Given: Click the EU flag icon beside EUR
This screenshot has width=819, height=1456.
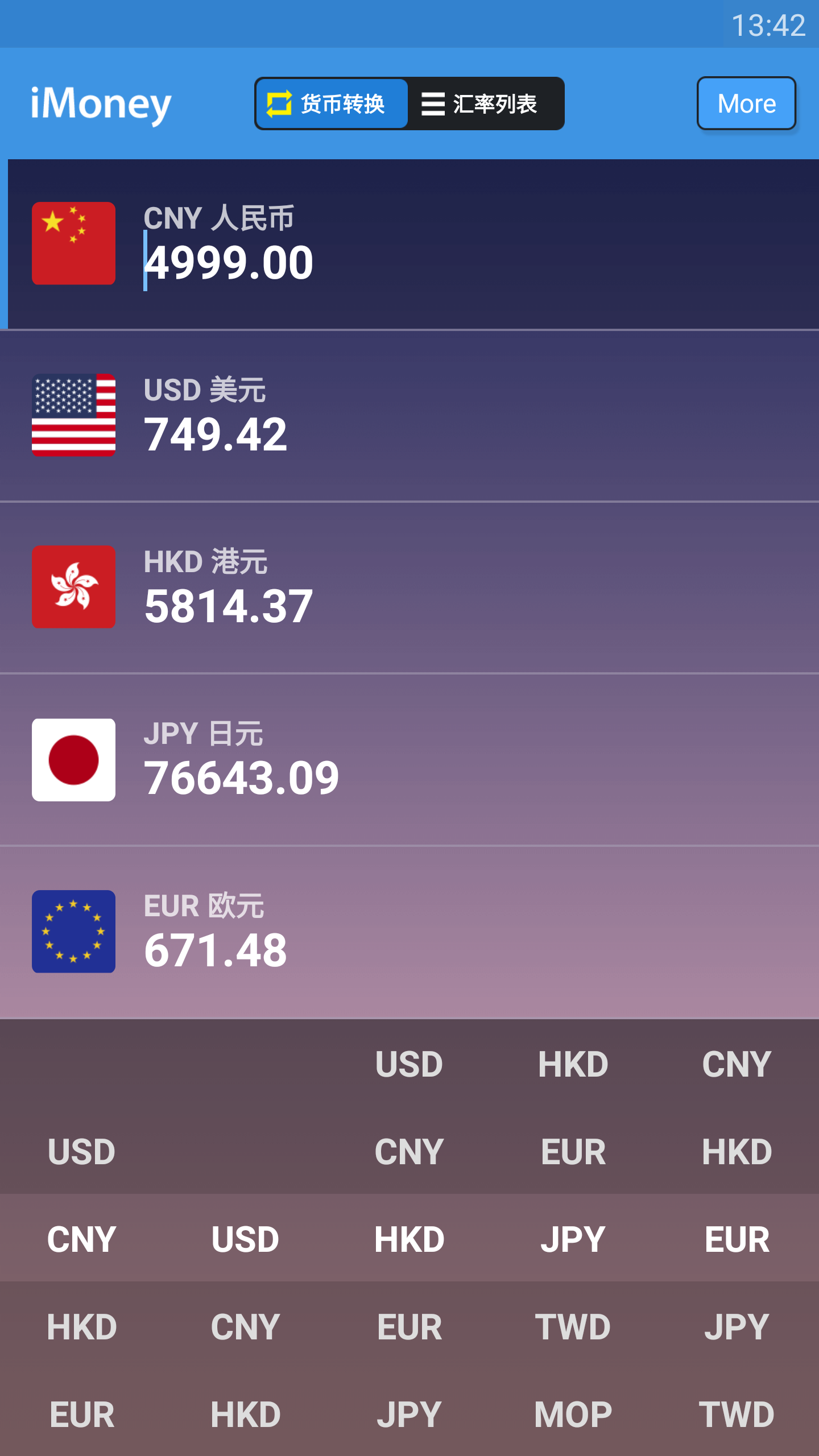Looking at the screenshot, I should click(73, 932).
